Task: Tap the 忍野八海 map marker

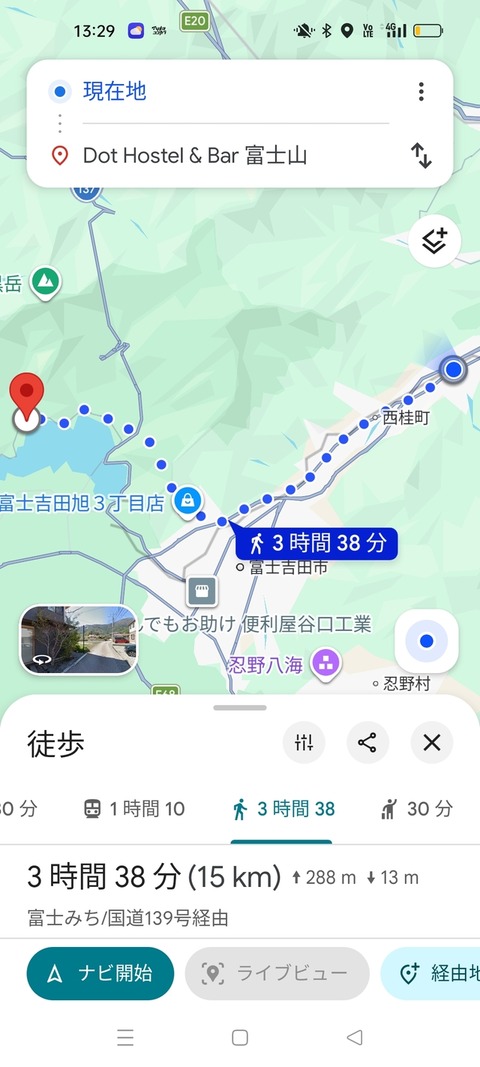Action: (x=325, y=663)
